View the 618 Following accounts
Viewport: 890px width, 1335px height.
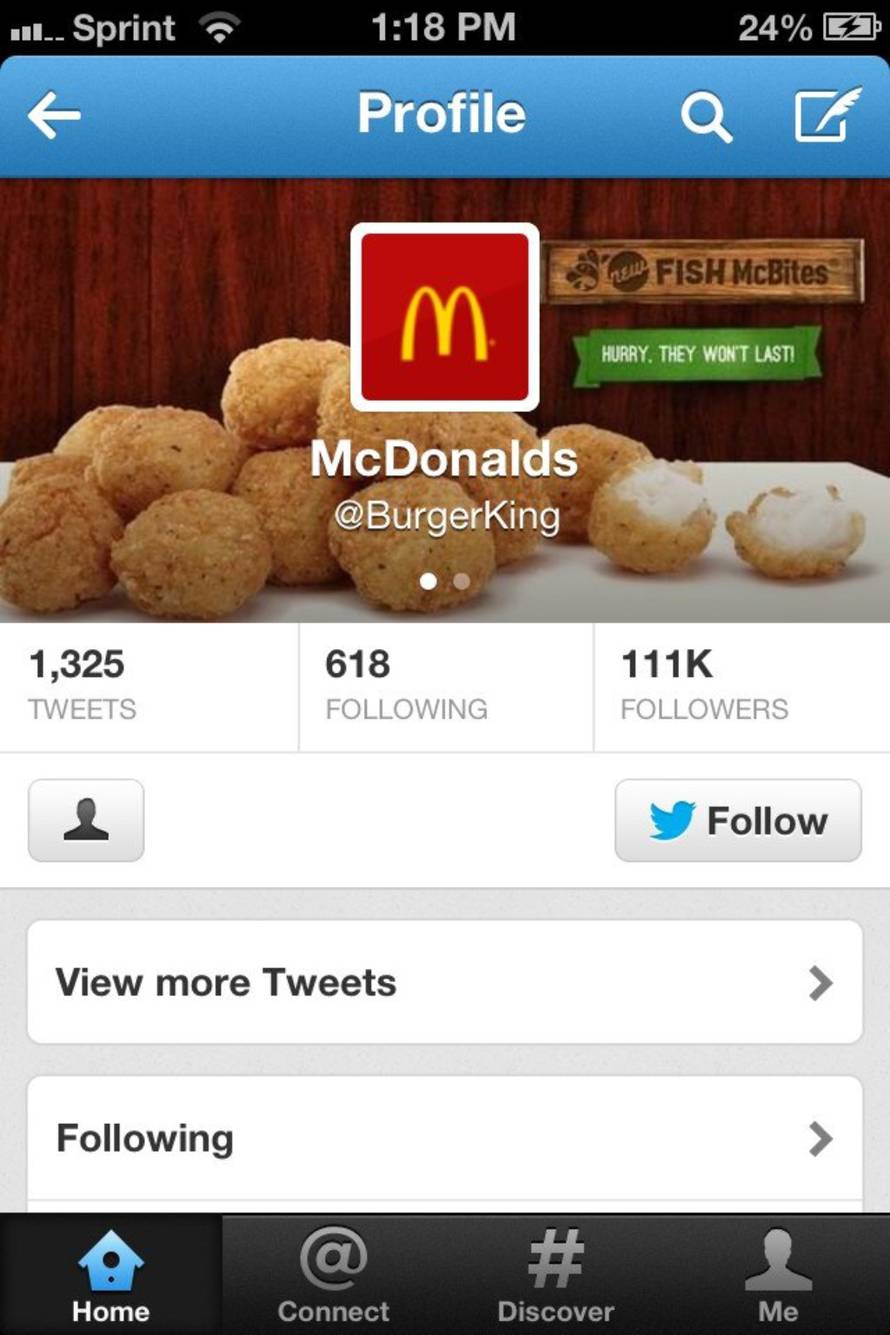(x=445, y=686)
